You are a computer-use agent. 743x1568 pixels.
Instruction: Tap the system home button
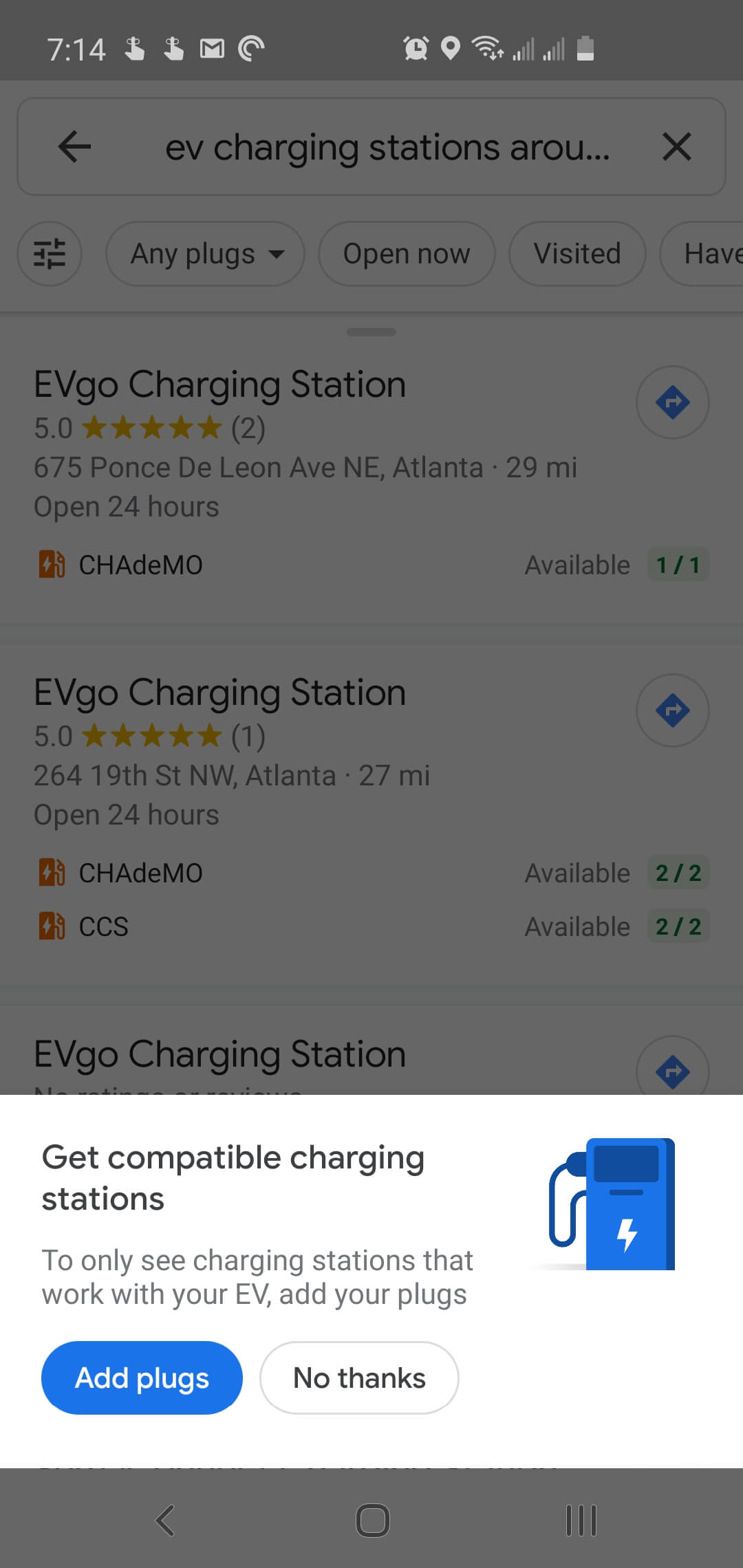point(372,1521)
